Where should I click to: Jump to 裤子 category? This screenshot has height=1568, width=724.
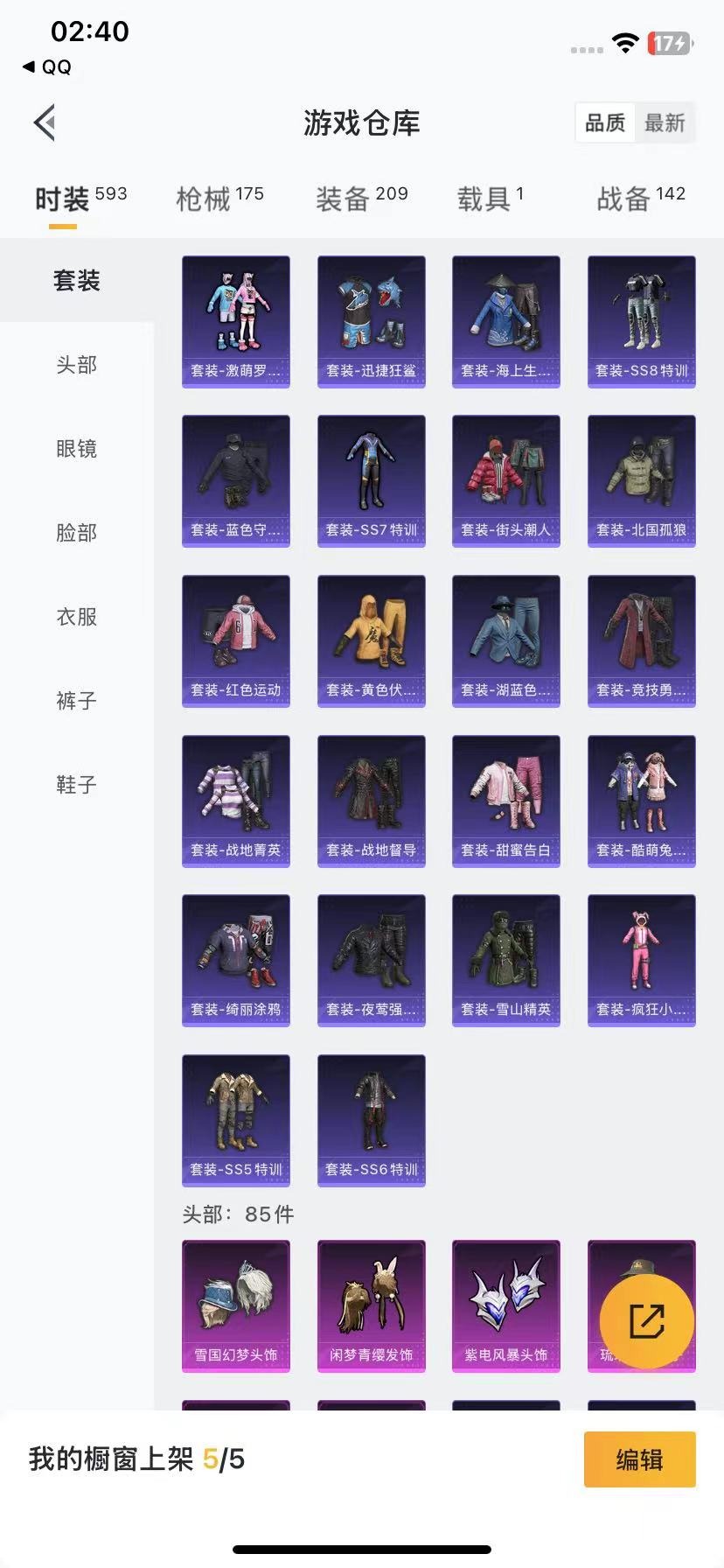pos(76,701)
